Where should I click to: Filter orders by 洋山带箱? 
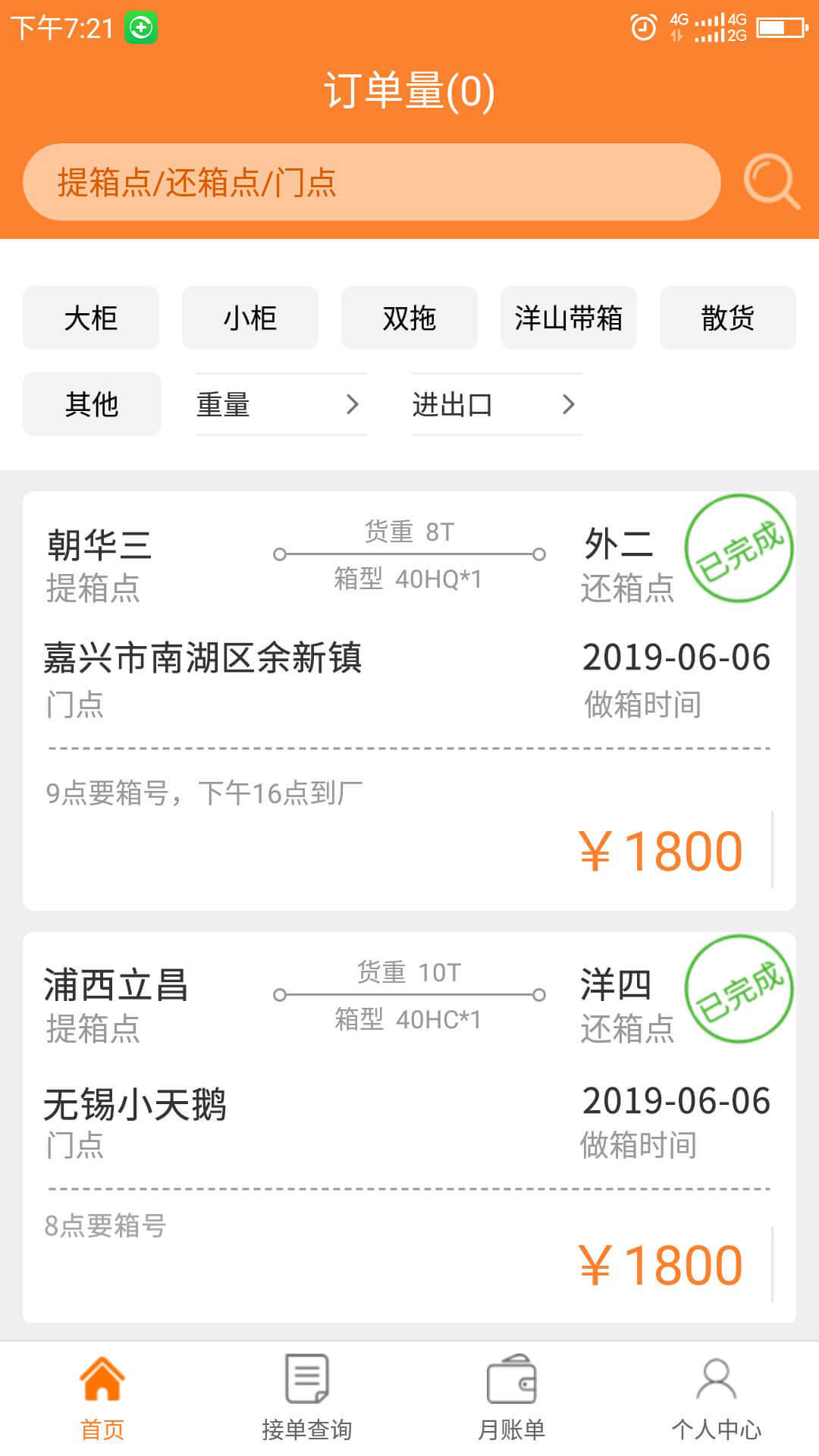(569, 318)
